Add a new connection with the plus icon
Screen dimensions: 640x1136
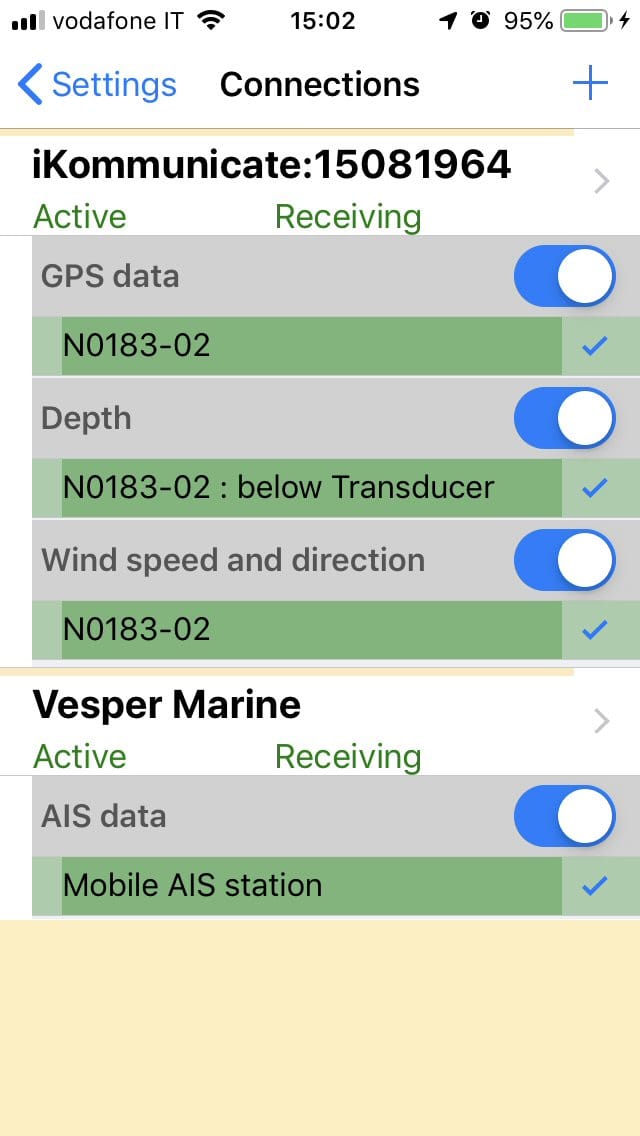tap(590, 84)
